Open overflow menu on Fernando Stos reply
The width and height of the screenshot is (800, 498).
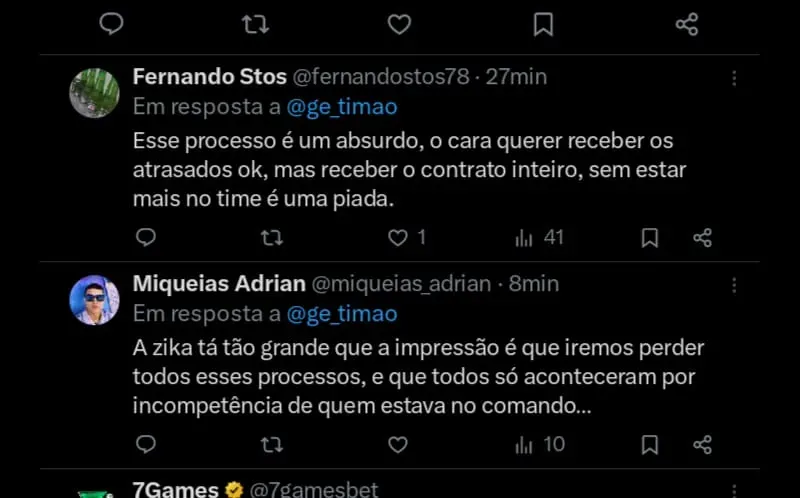(734, 78)
